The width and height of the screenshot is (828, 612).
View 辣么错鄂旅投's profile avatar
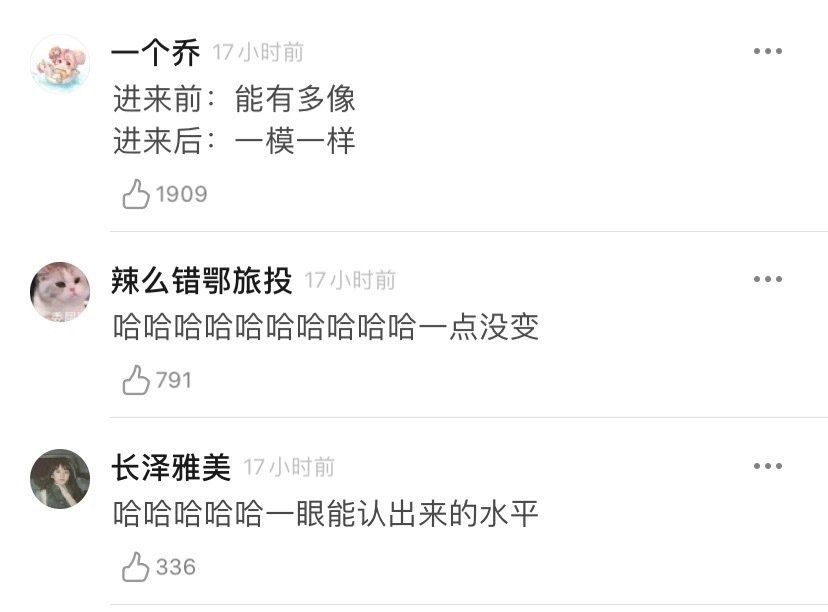[x=60, y=292]
